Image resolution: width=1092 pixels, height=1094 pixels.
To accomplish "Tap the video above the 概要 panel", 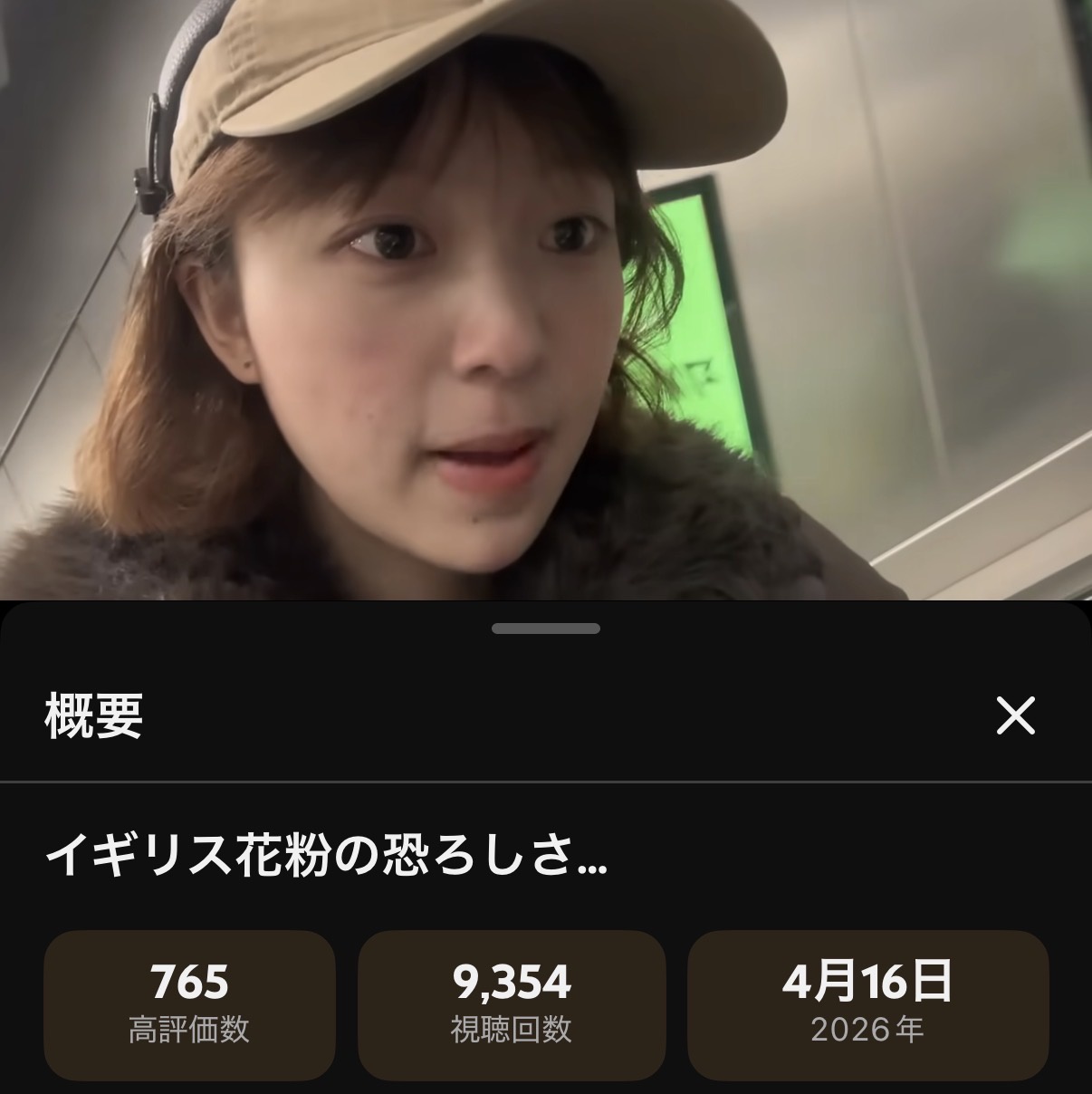I will click(x=546, y=299).
